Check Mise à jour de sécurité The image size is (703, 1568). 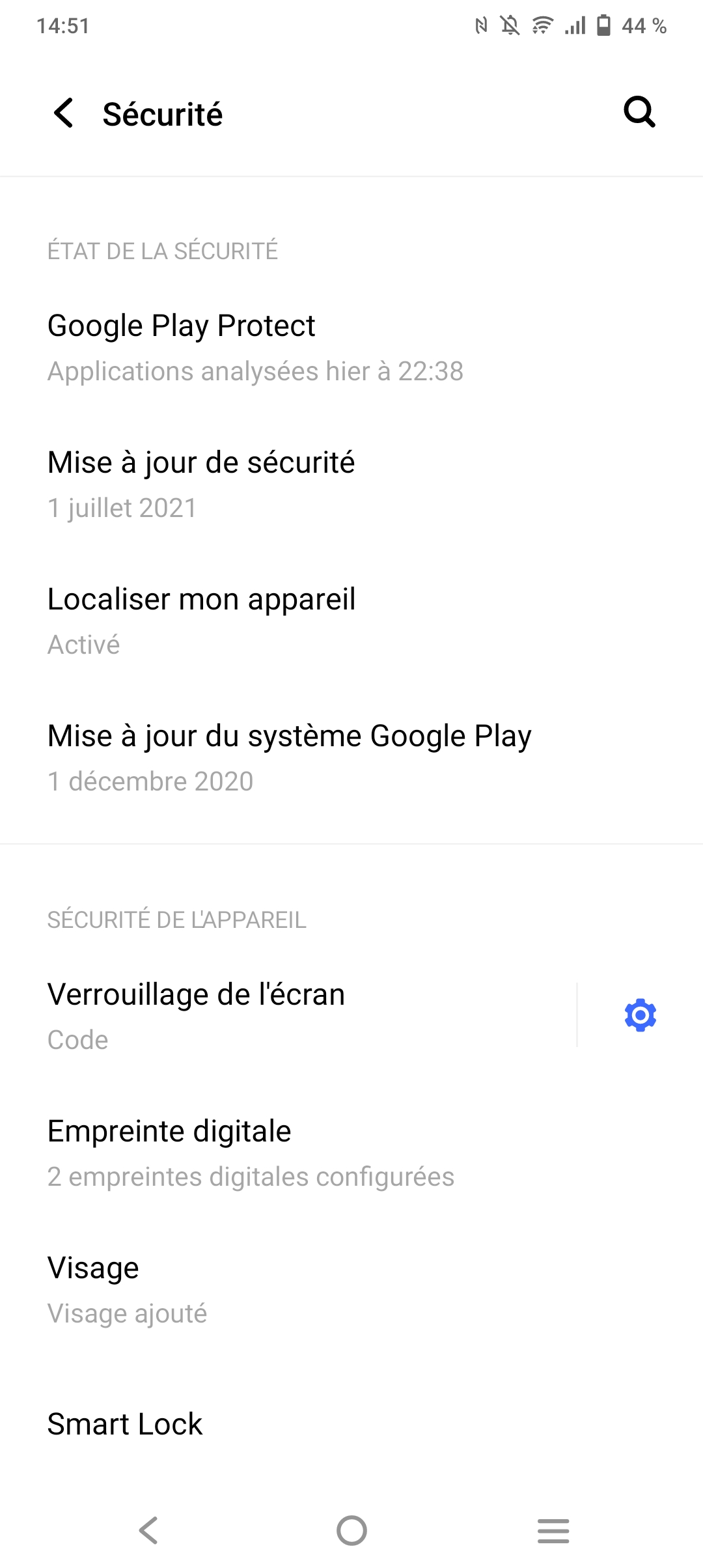(x=202, y=484)
